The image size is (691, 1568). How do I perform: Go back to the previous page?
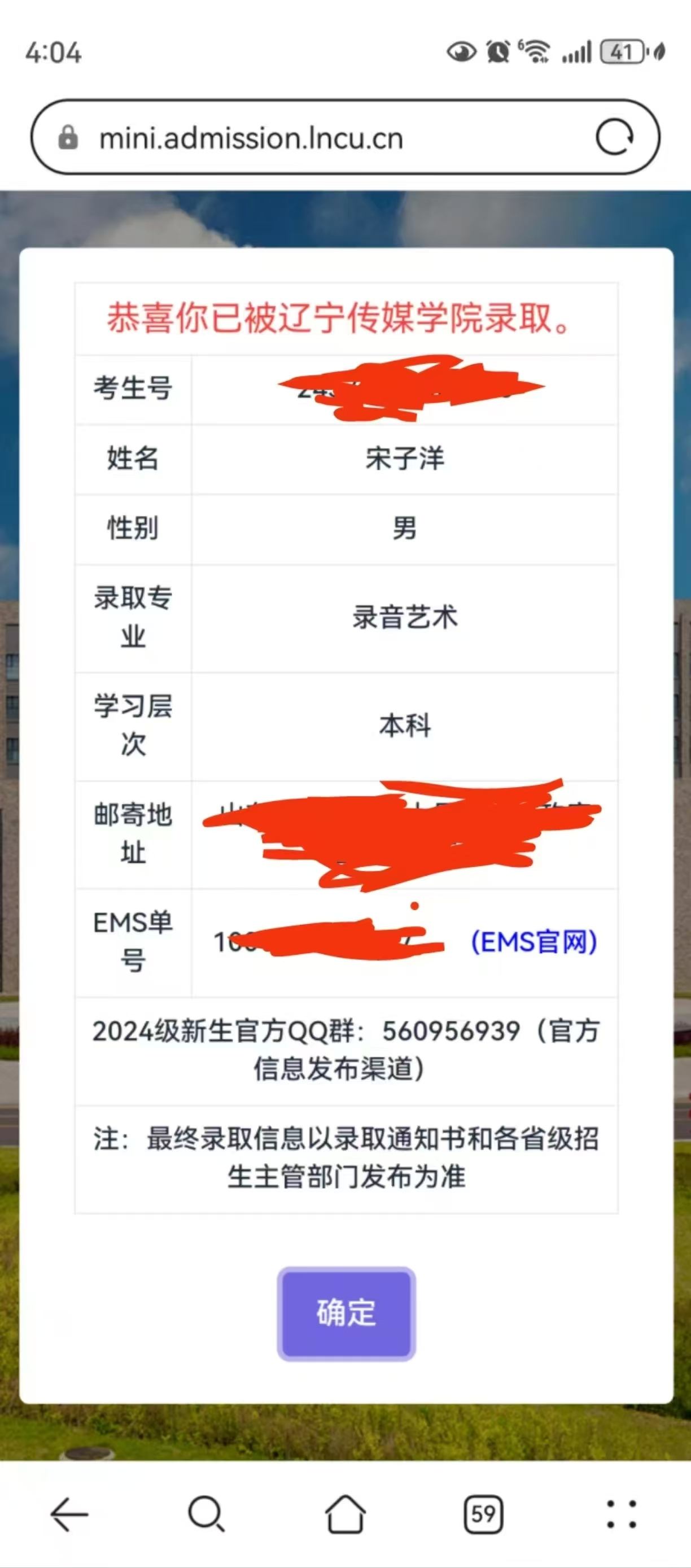click(x=69, y=1514)
